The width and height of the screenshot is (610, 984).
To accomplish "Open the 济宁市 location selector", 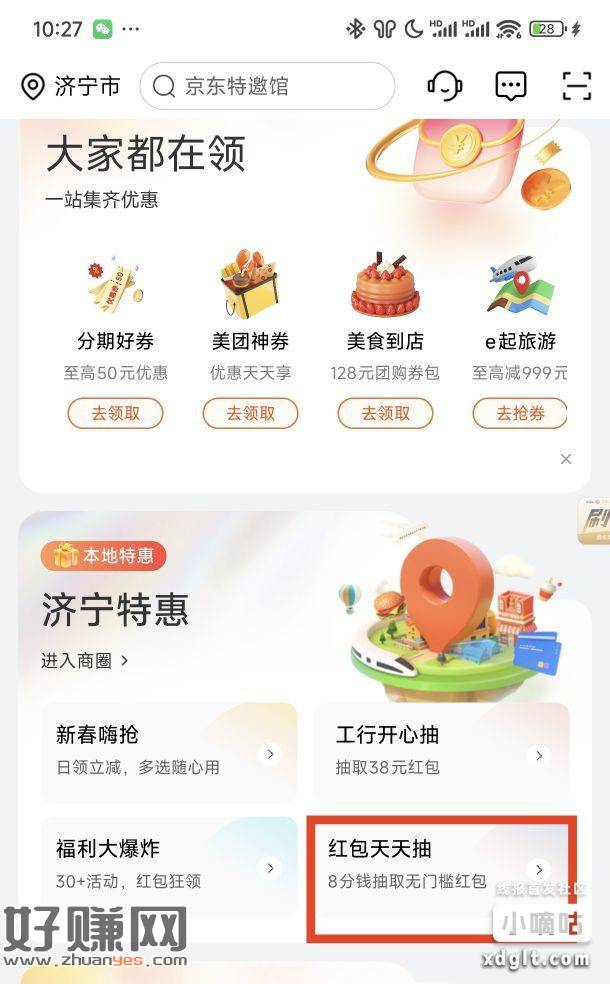I will click(x=70, y=87).
